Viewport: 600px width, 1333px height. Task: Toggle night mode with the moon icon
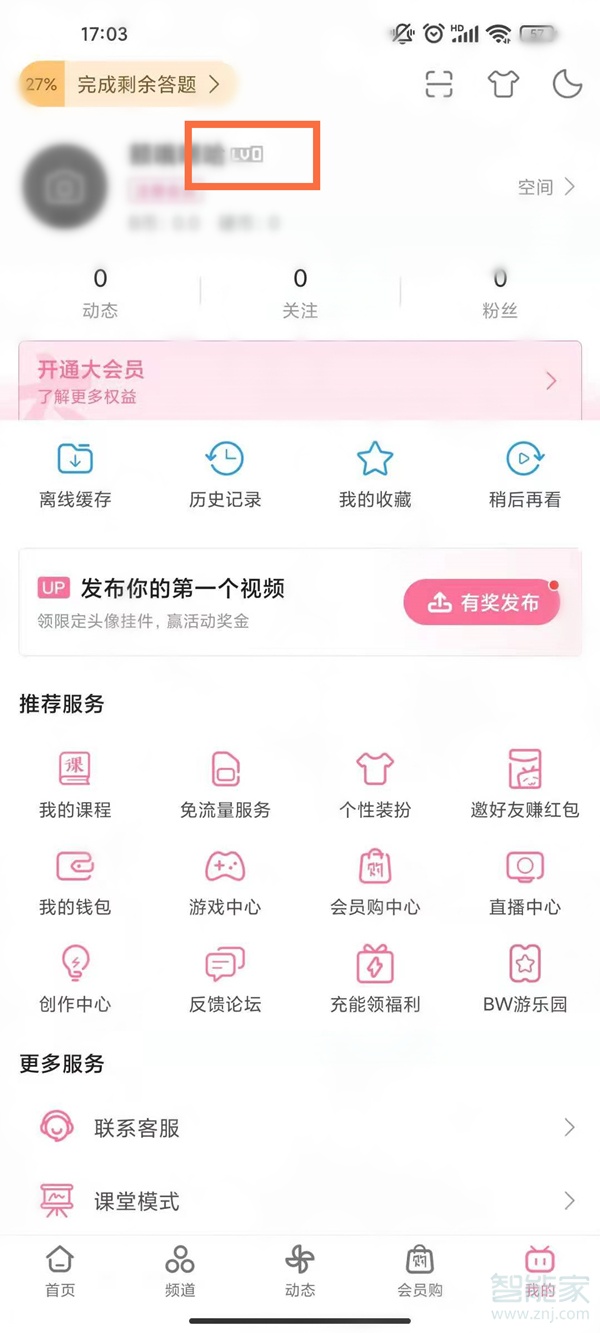[567, 84]
